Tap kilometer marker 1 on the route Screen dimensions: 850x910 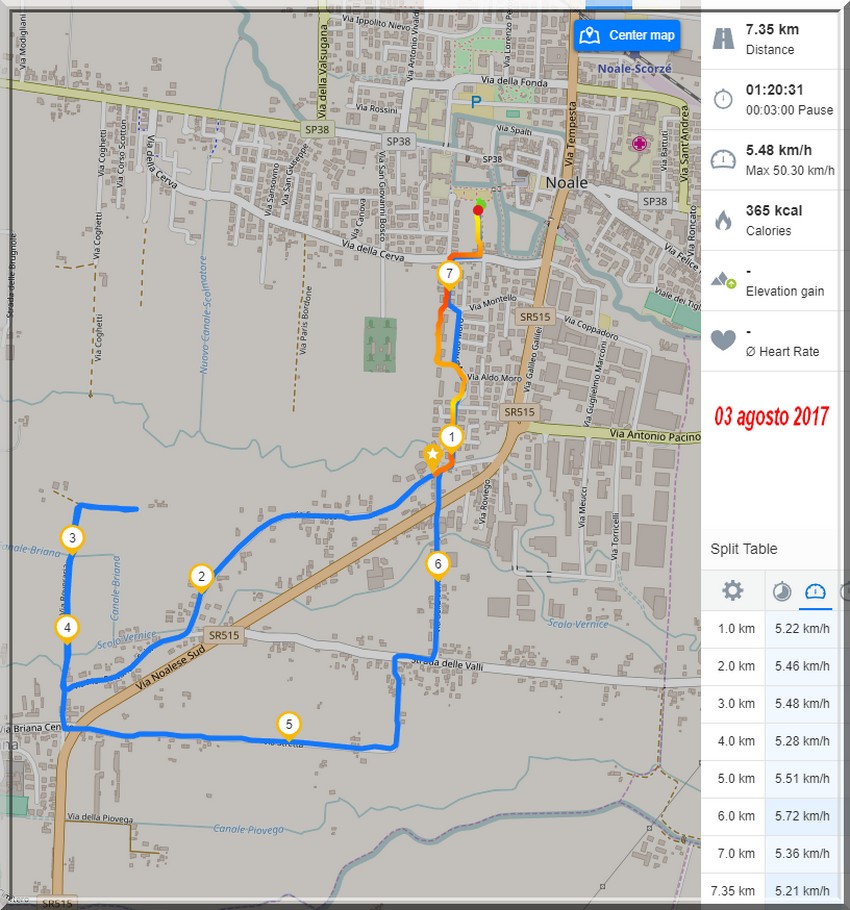[452, 437]
